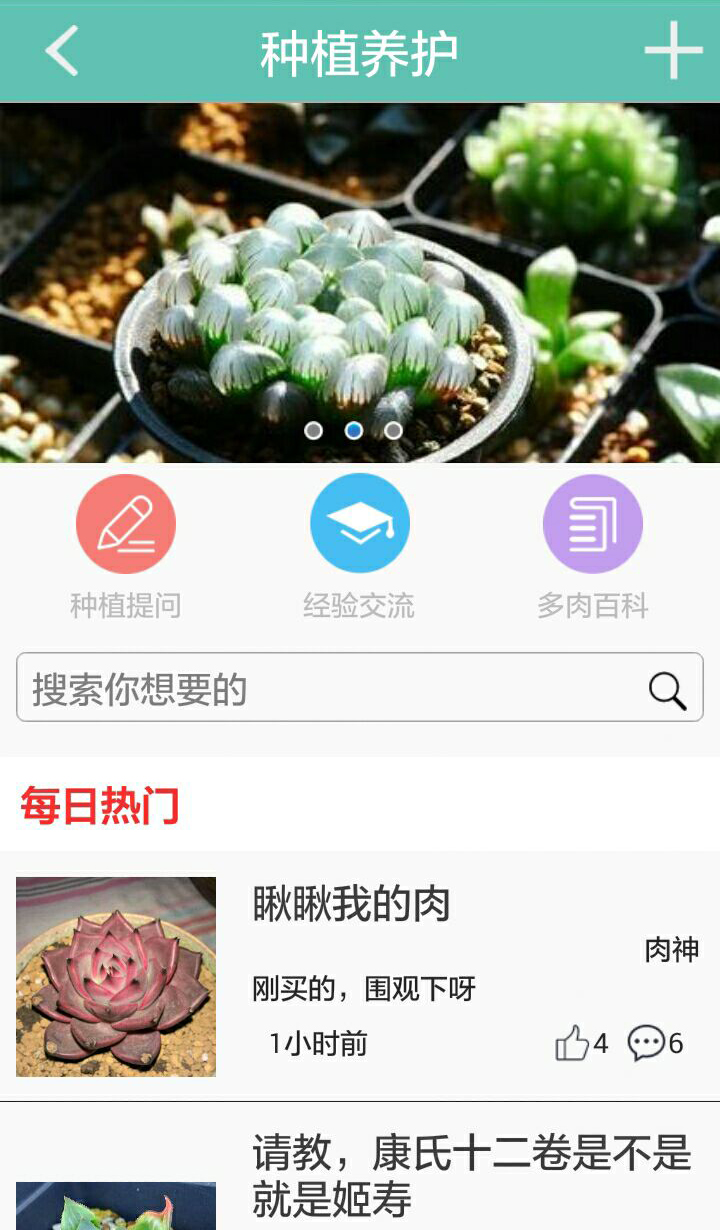Select the first carousel indicator dot

click(317, 431)
